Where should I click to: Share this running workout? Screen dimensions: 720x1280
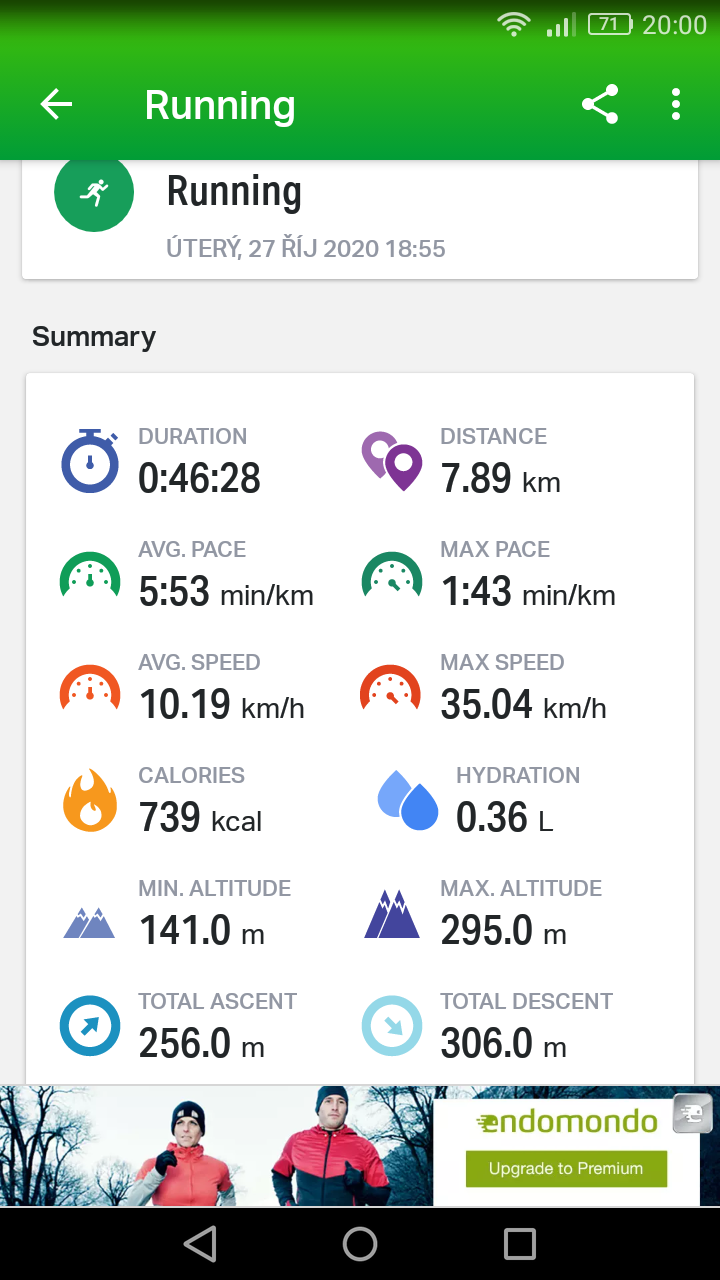pos(600,104)
